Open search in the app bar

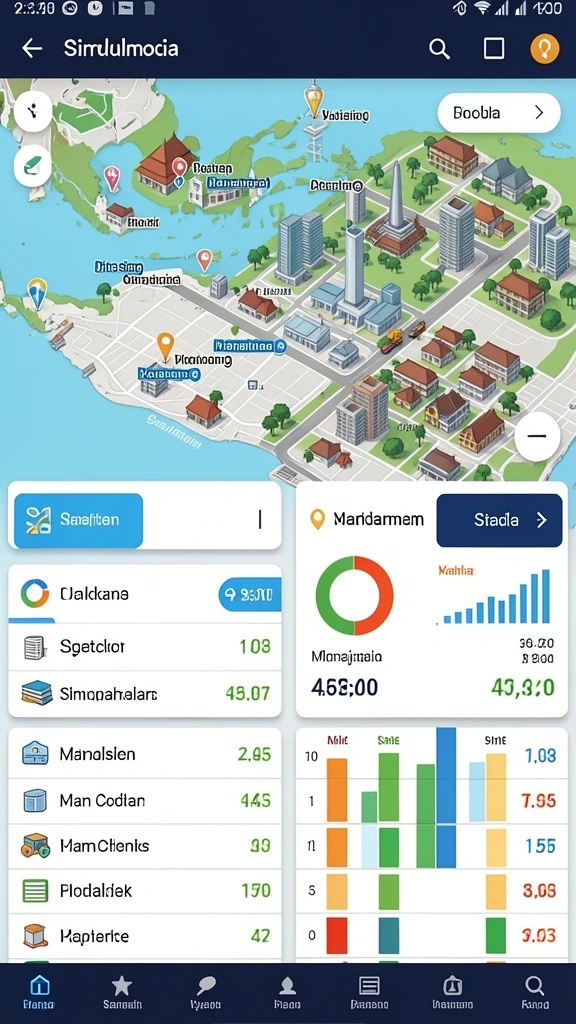point(440,48)
